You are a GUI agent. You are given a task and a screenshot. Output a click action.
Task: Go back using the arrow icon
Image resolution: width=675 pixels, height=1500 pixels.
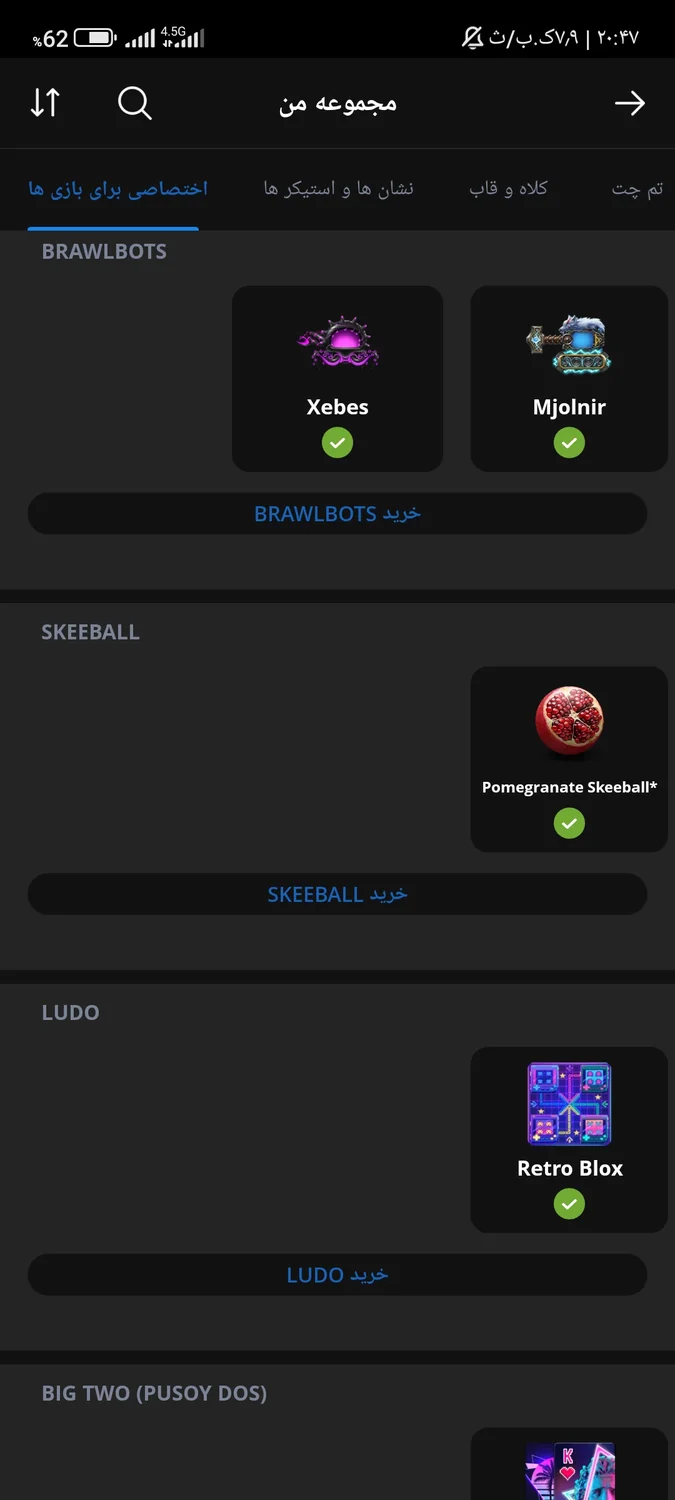pos(629,103)
